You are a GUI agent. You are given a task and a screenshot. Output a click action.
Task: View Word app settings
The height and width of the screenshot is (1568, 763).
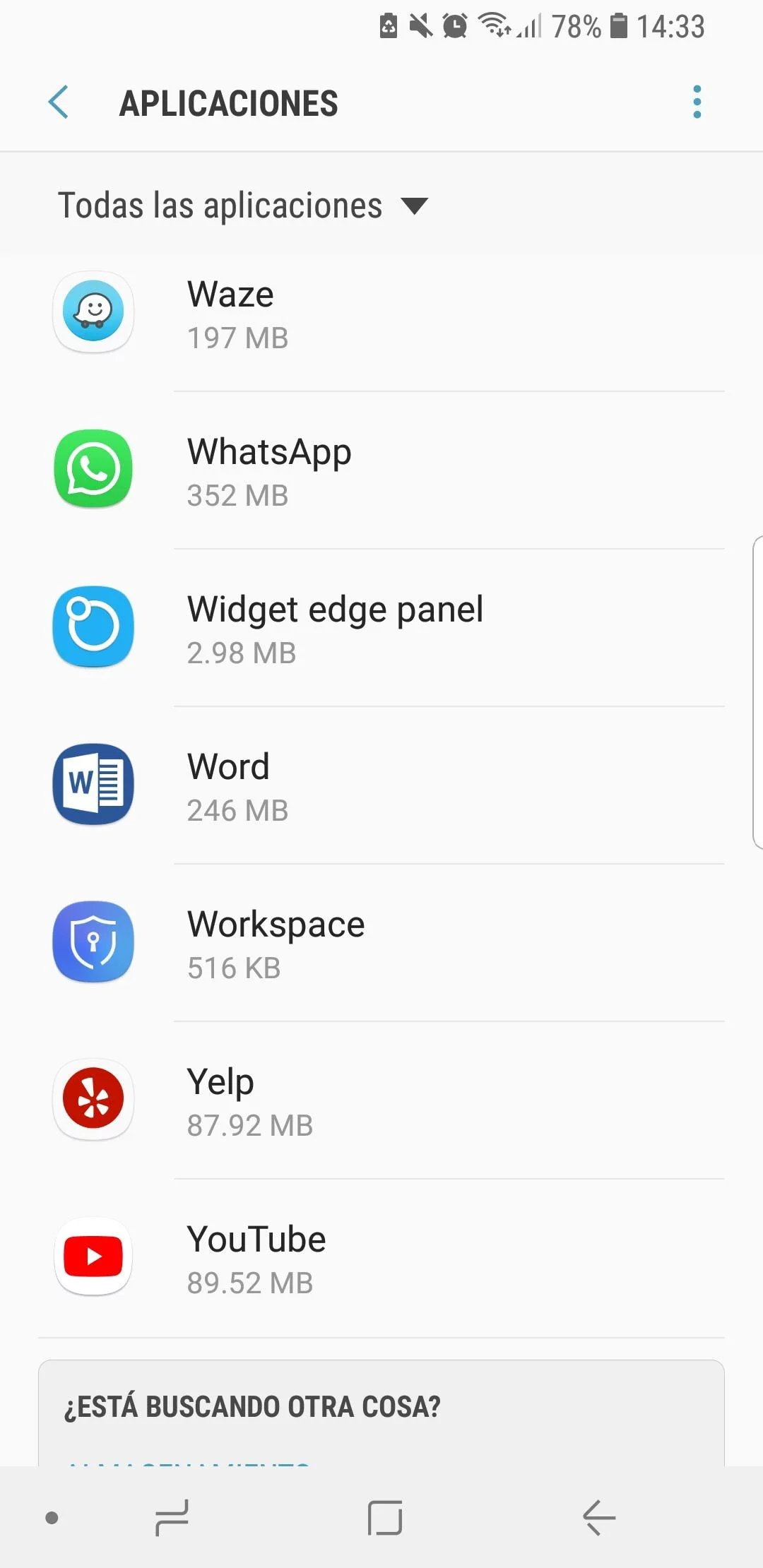[x=381, y=785]
